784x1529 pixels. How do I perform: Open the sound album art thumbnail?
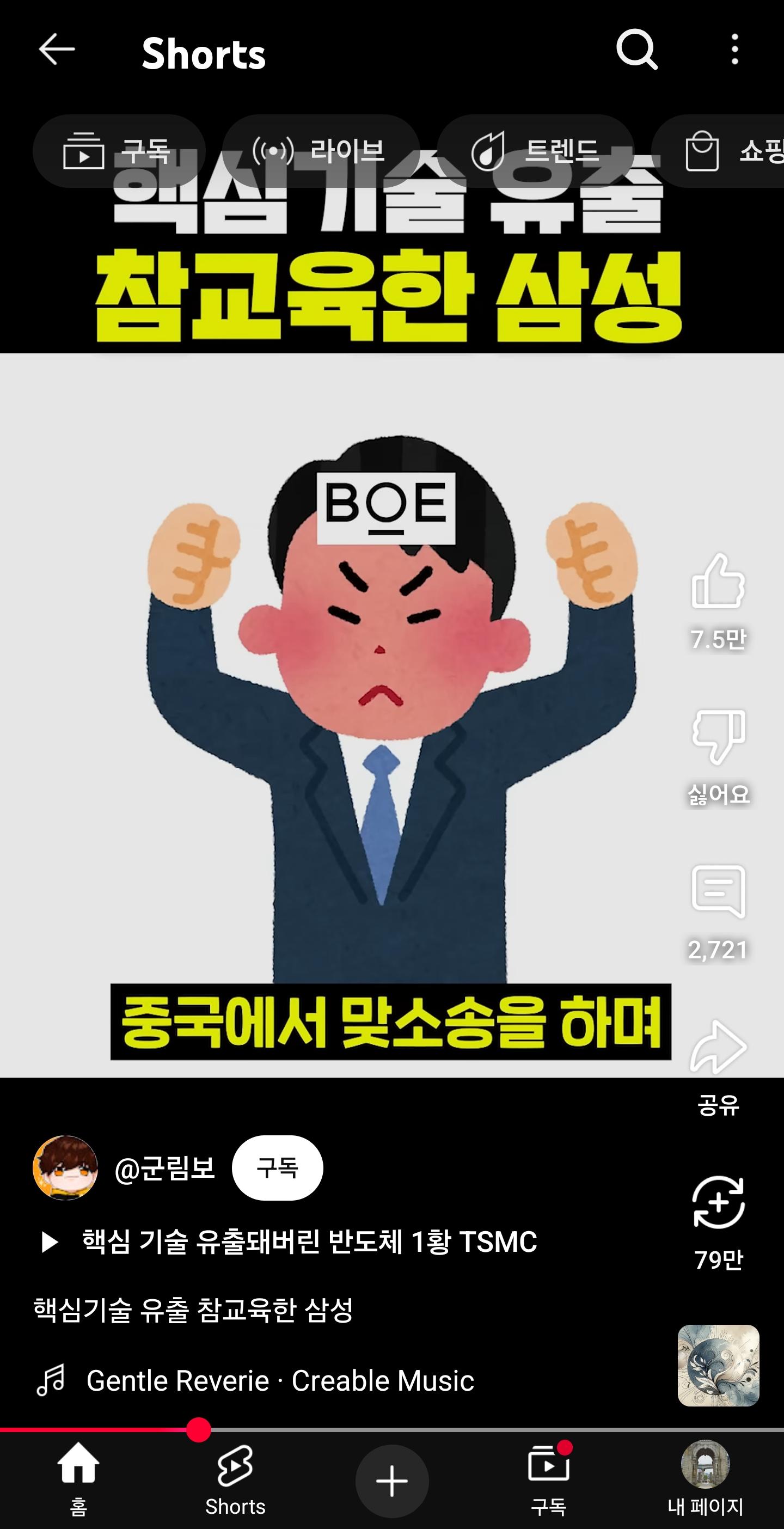(x=718, y=1365)
